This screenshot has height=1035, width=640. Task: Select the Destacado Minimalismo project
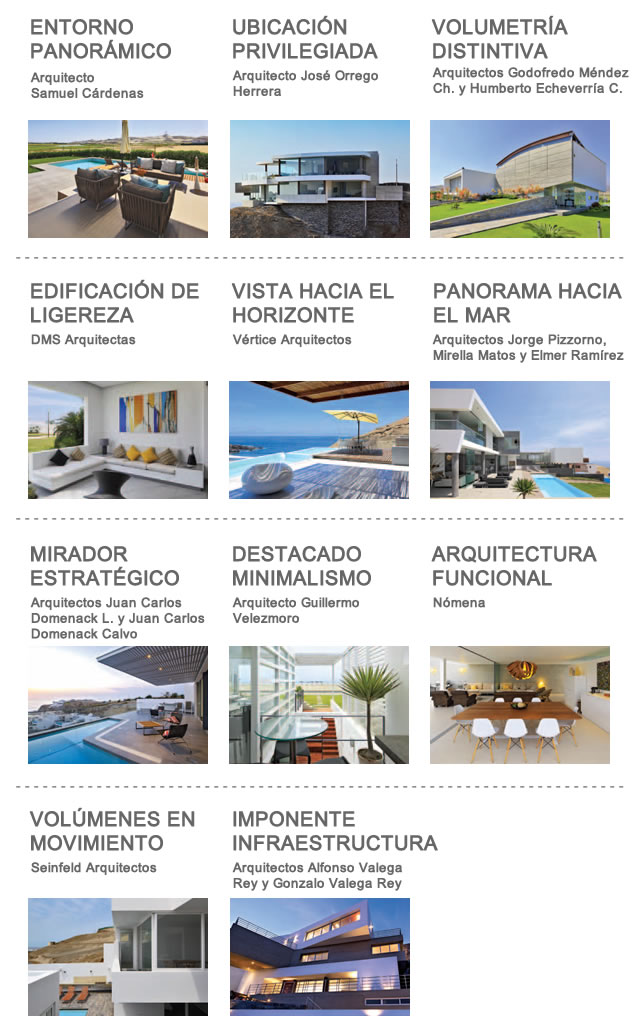pos(319,705)
